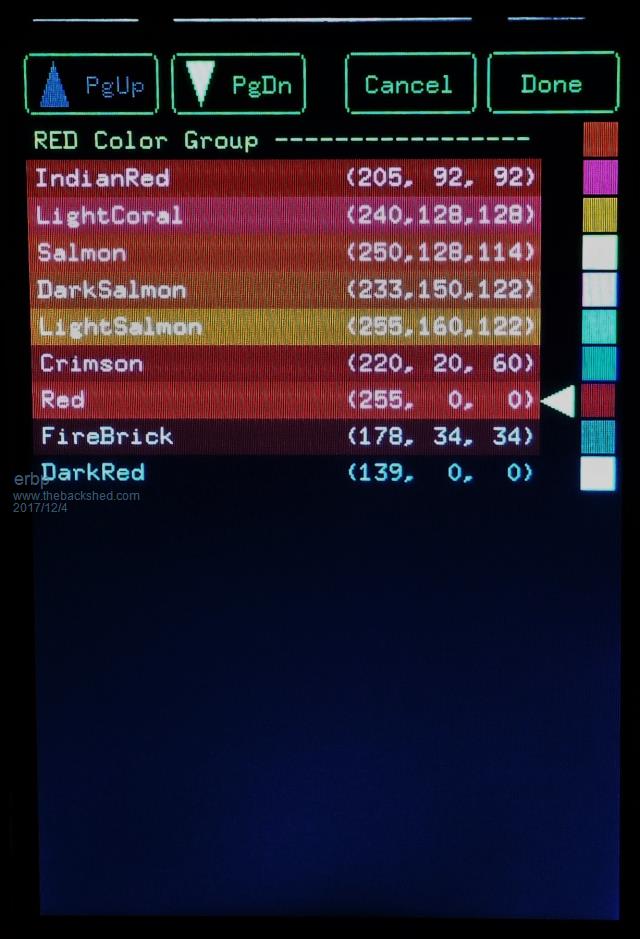The height and width of the screenshot is (939, 640).
Task: Select Crimson from the red group
Action: (285, 363)
